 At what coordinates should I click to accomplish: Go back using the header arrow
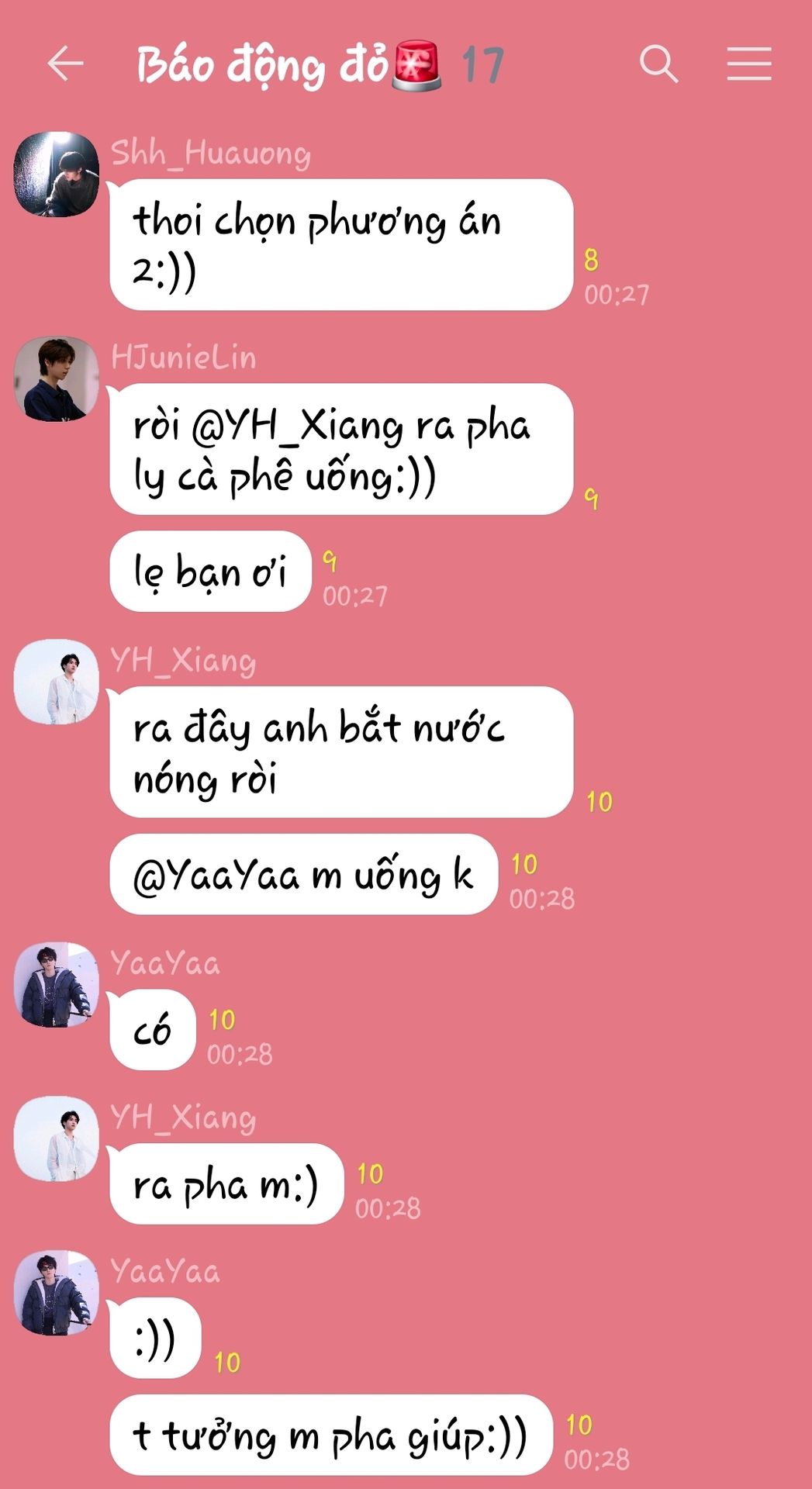pyautogui.click(x=65, y=64)
